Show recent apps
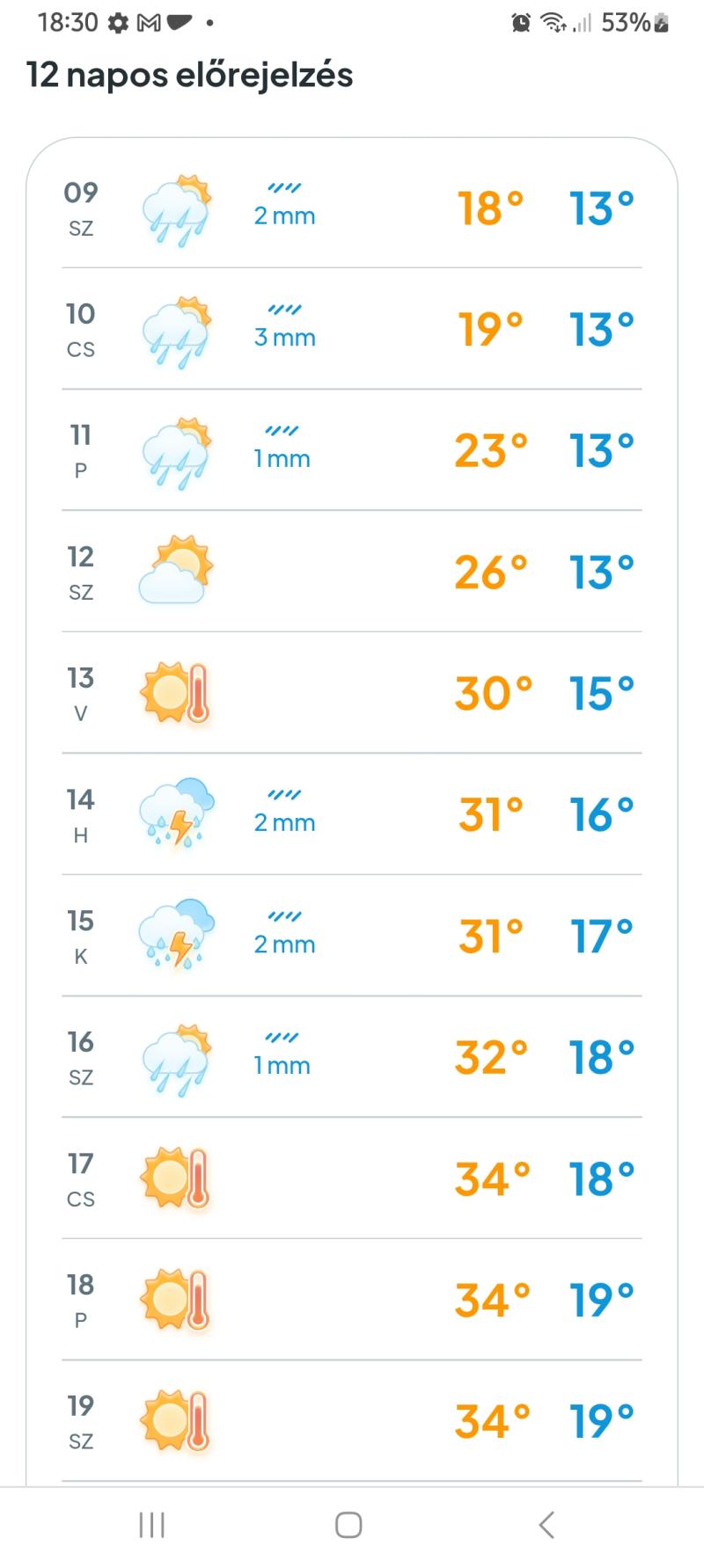This screenshot has height=1568, width=704. (x=151, y=1525)
